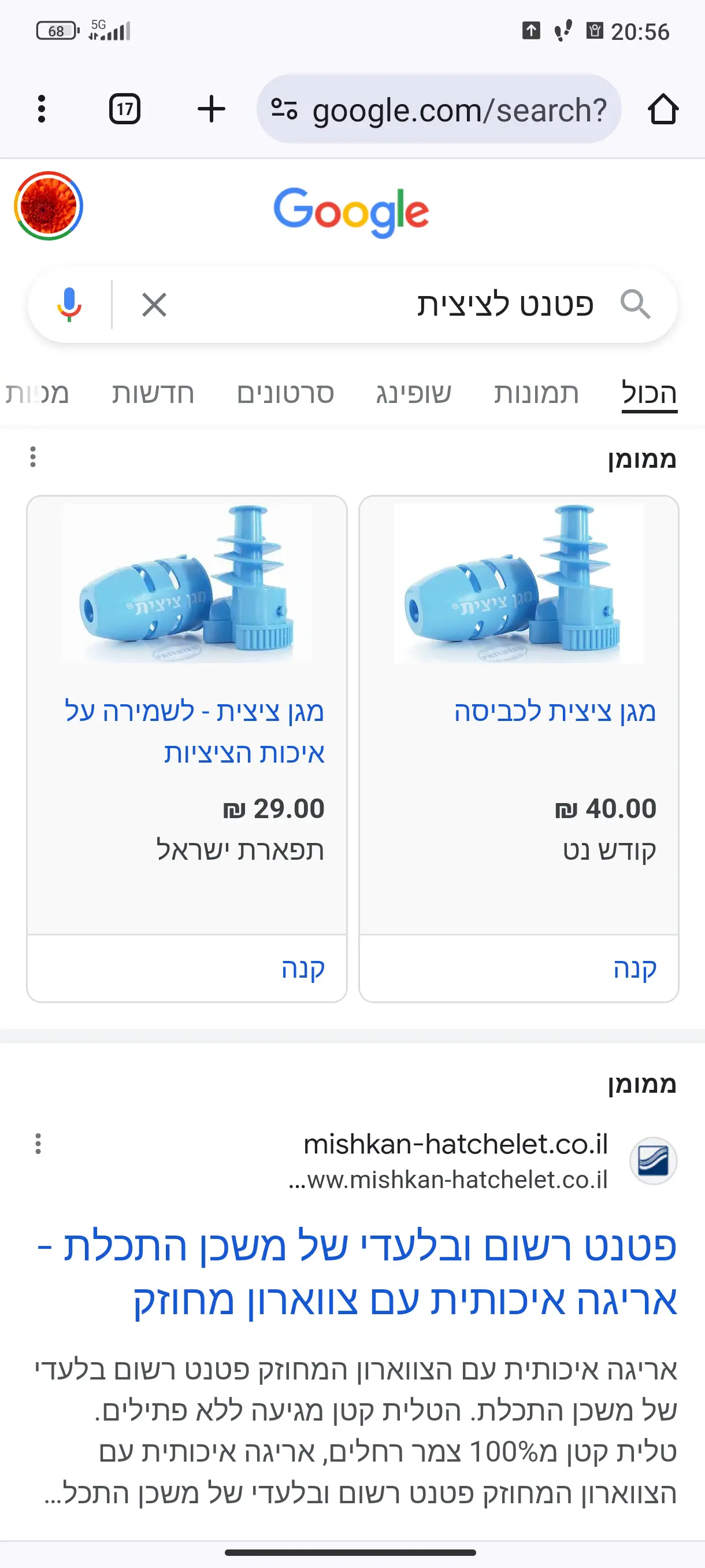705x1568 pixels.
Task: Open the Google account profile picture
Action: pos(49,206)
